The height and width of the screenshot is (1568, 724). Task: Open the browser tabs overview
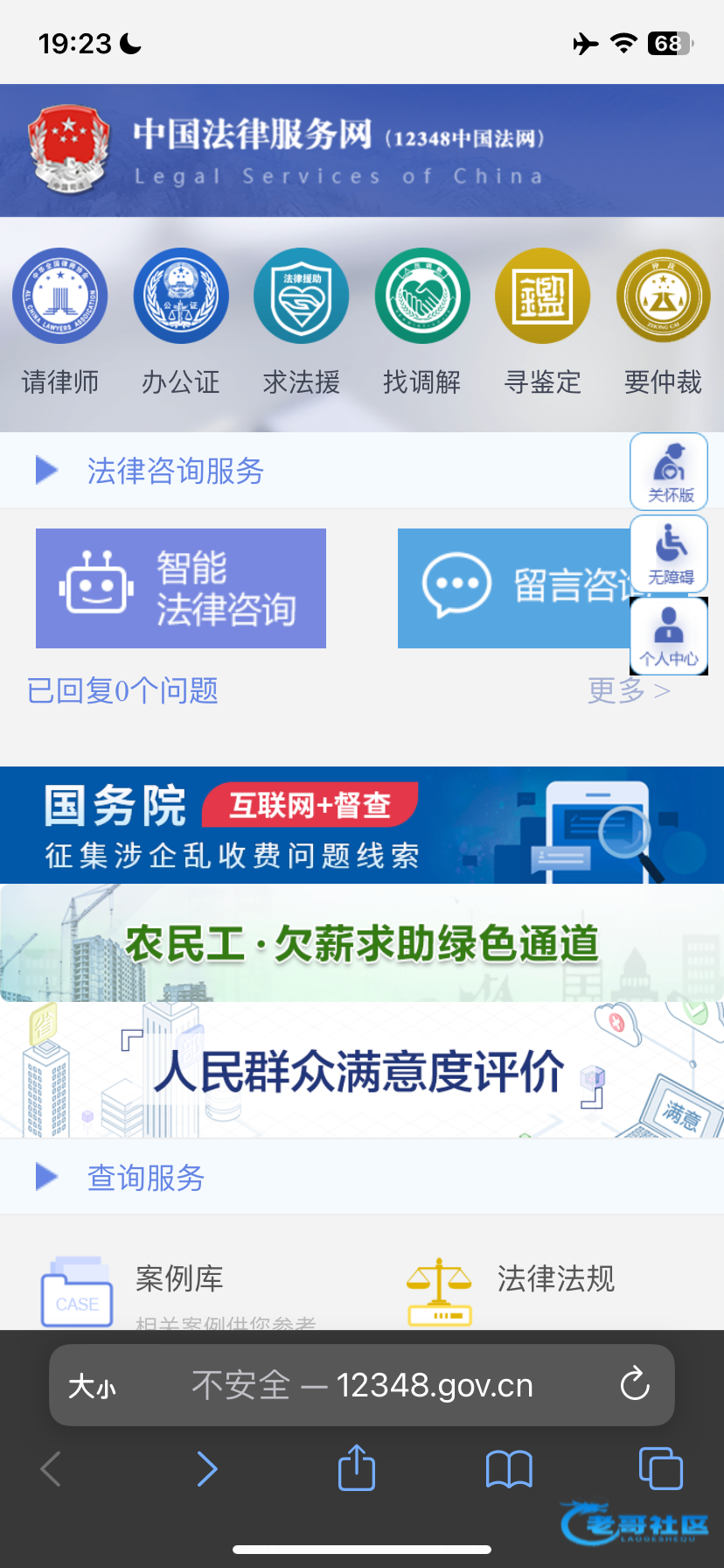coord(661,1468)
